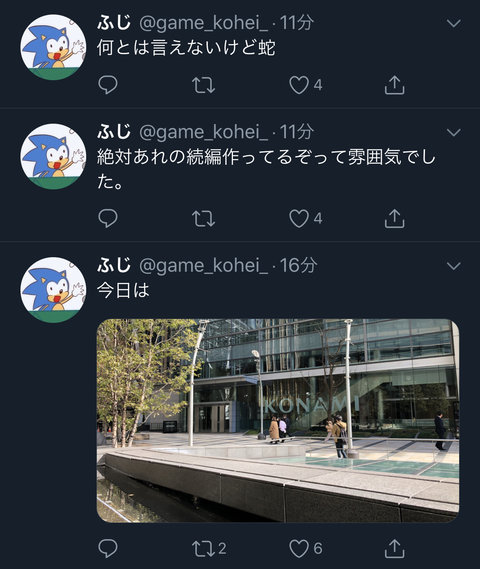Retweet the 絶対あれの続編 tweet

203,218
